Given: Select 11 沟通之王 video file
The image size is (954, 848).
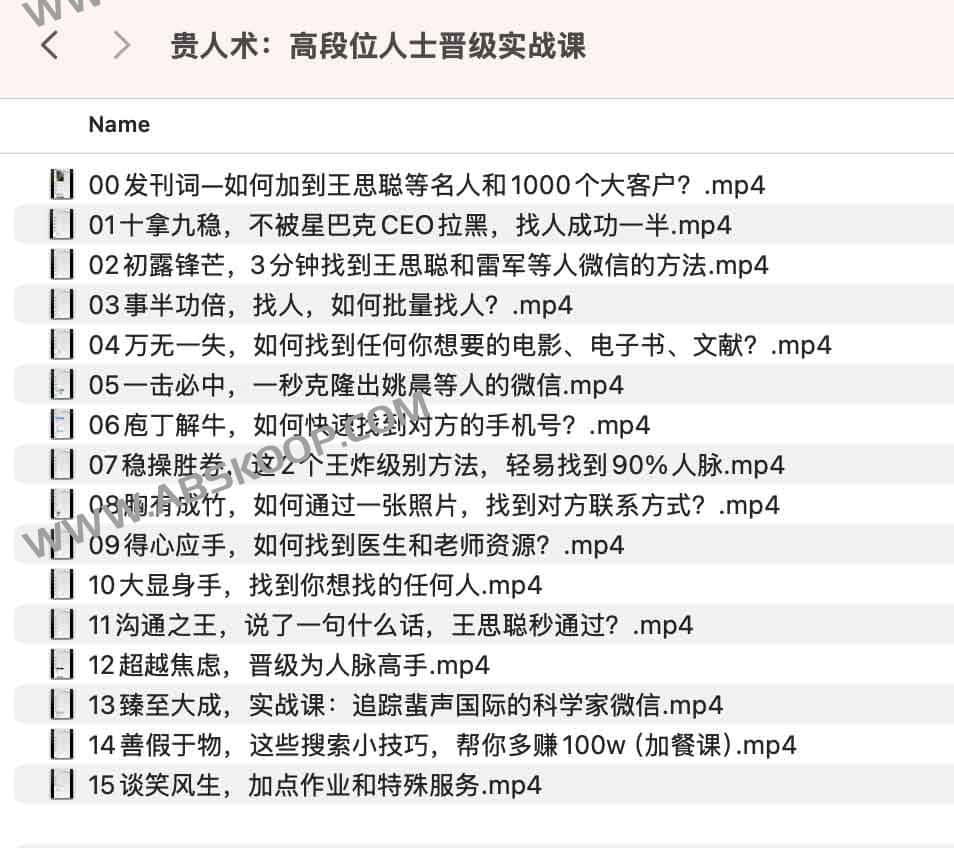Looking at the screenshot, I should click(x=390, y=625).
